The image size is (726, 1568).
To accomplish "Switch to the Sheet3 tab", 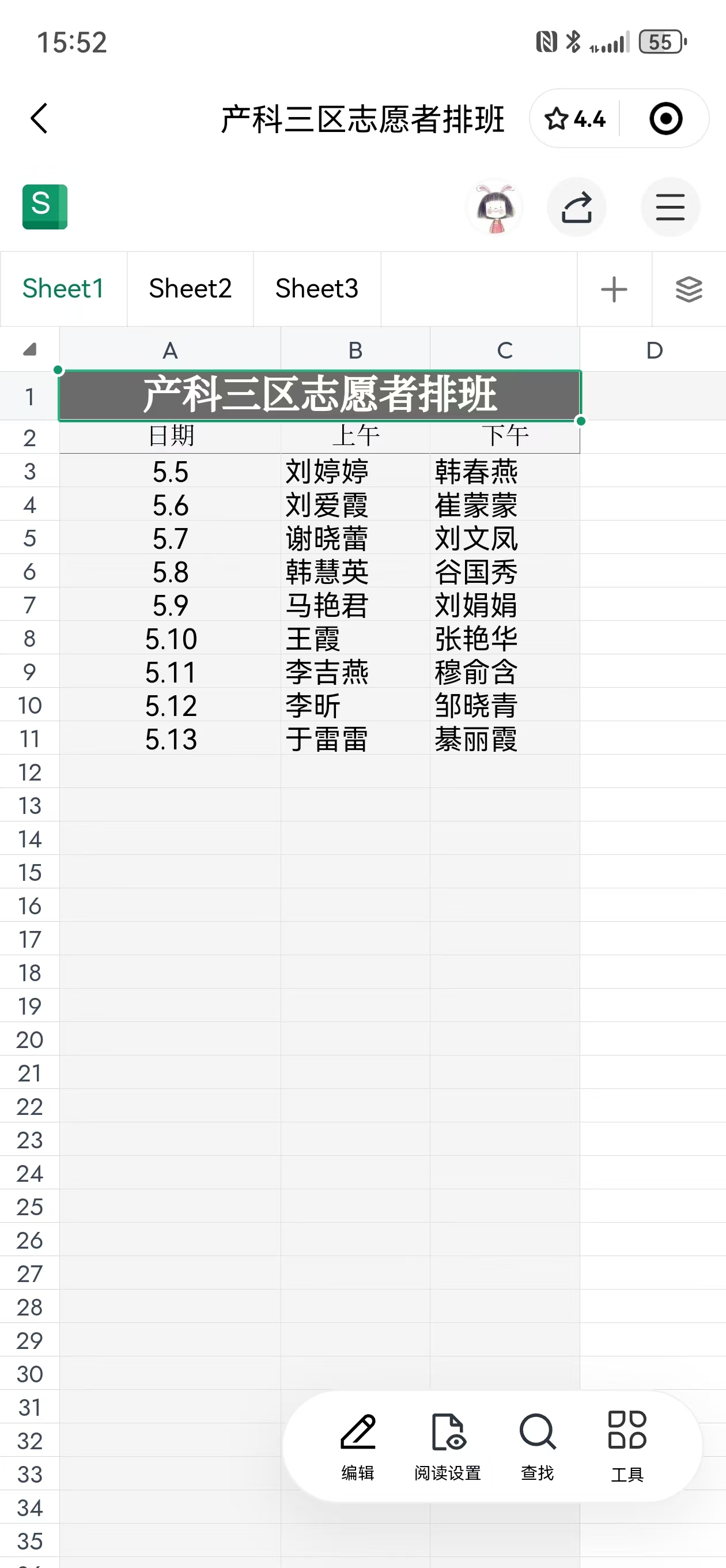I will coord(316,288).
